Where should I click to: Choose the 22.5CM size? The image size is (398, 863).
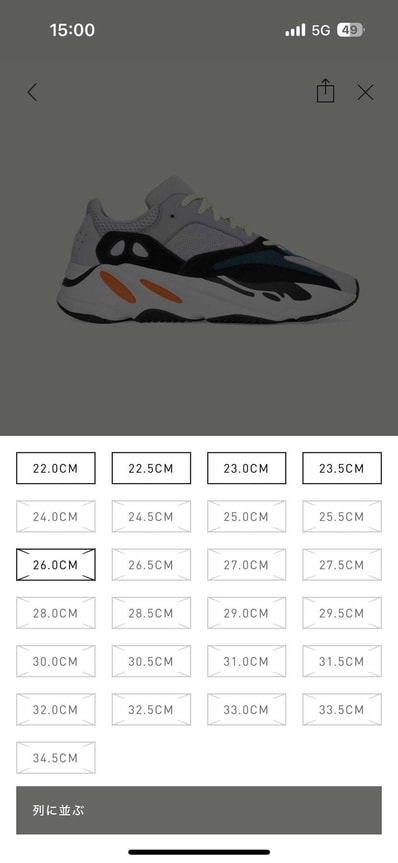pos(151,468)
